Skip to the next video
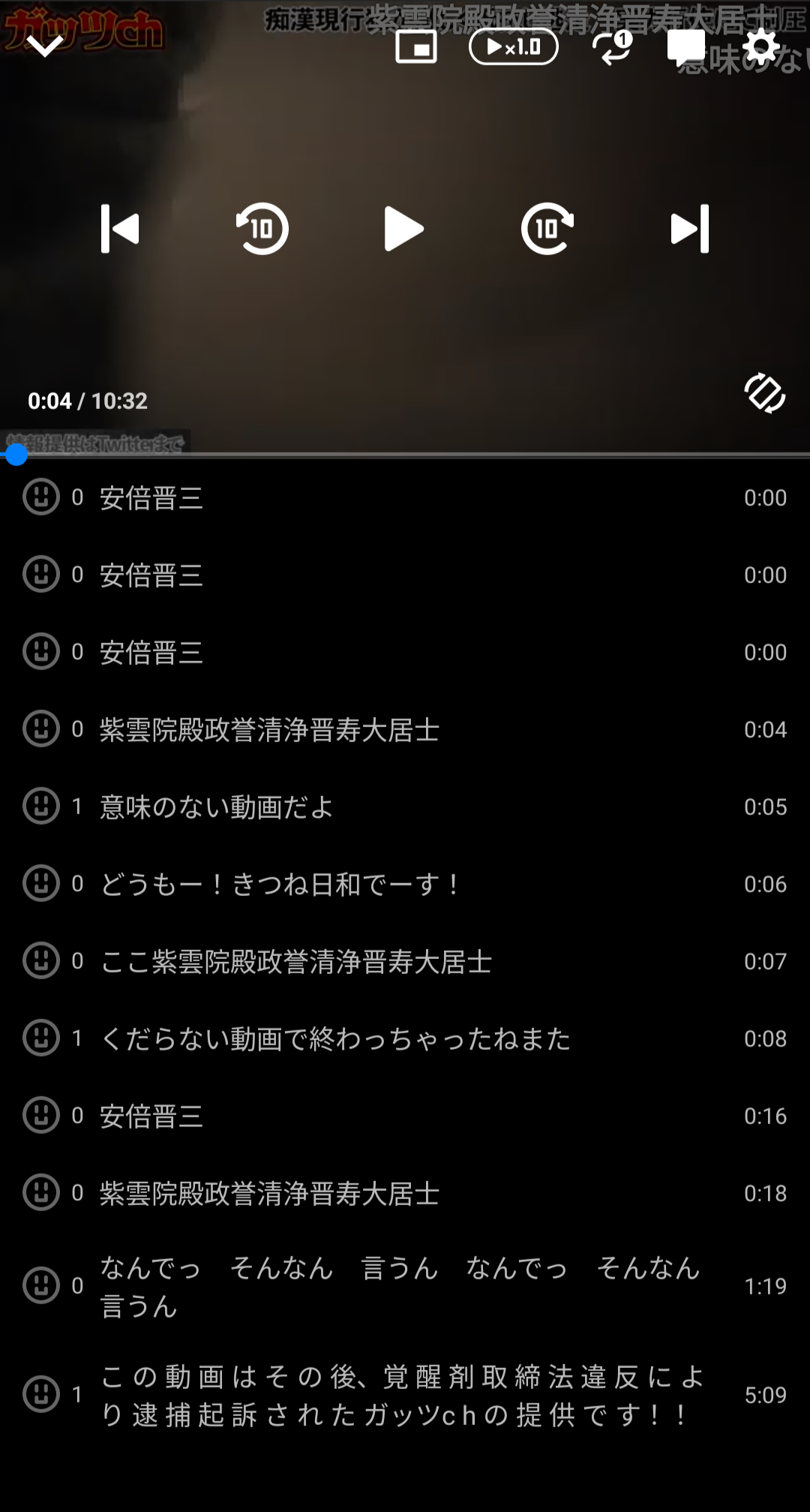Viewport: 810px width, 1512px height. click(x=689, y=228)
